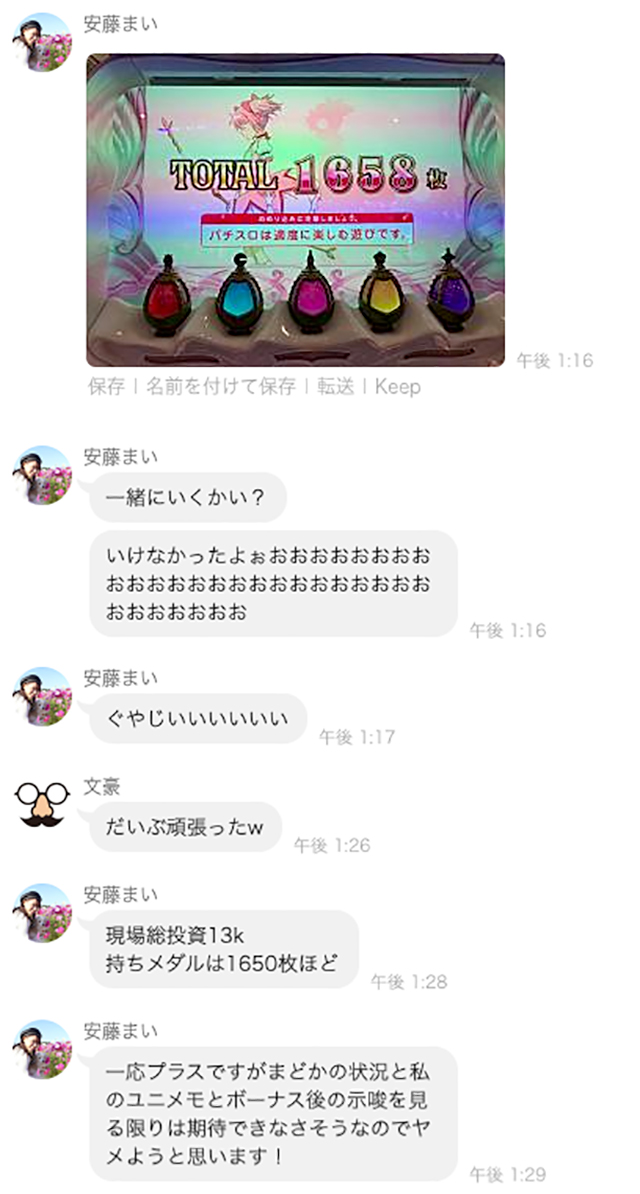Screen dimensions: 640x1194
Task: Save the photo to Keep
Action: 397,387
